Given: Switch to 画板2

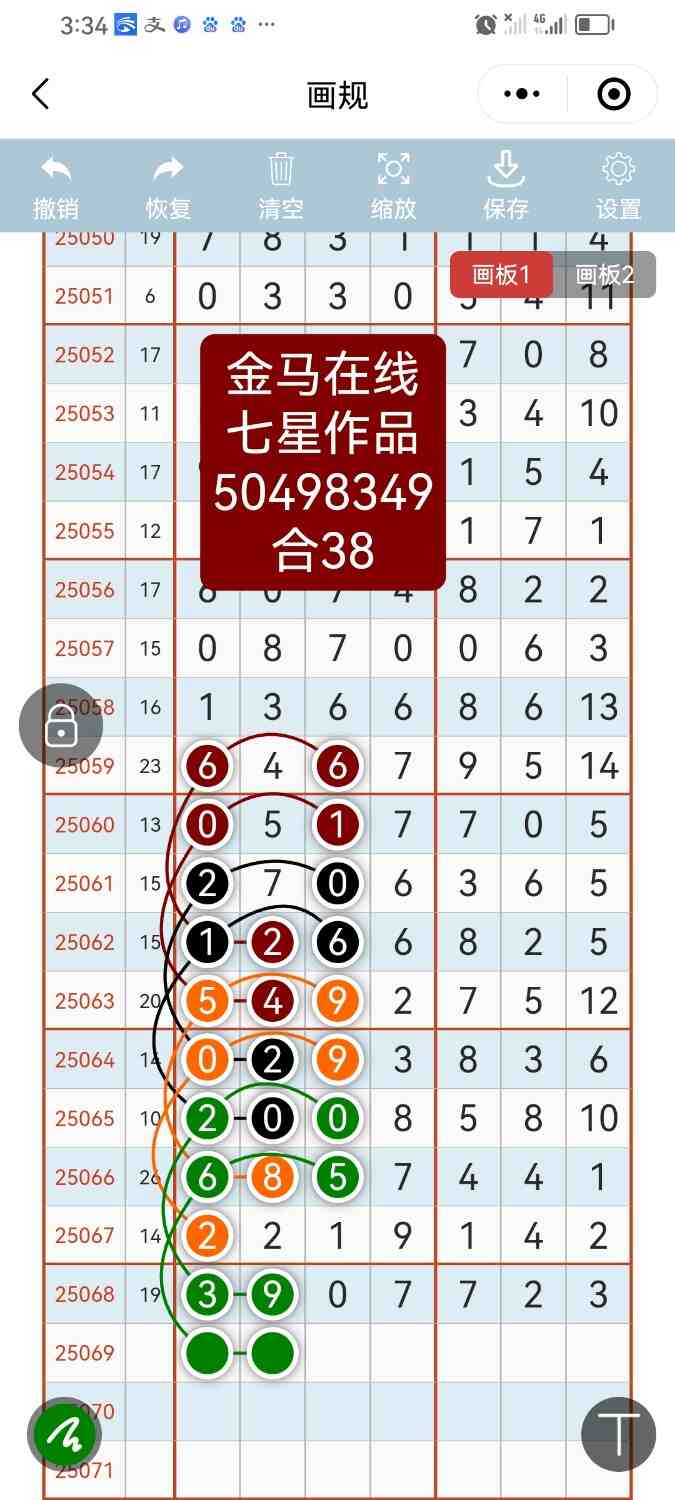Looking at the screenshot, I should (x=605, y=275).
